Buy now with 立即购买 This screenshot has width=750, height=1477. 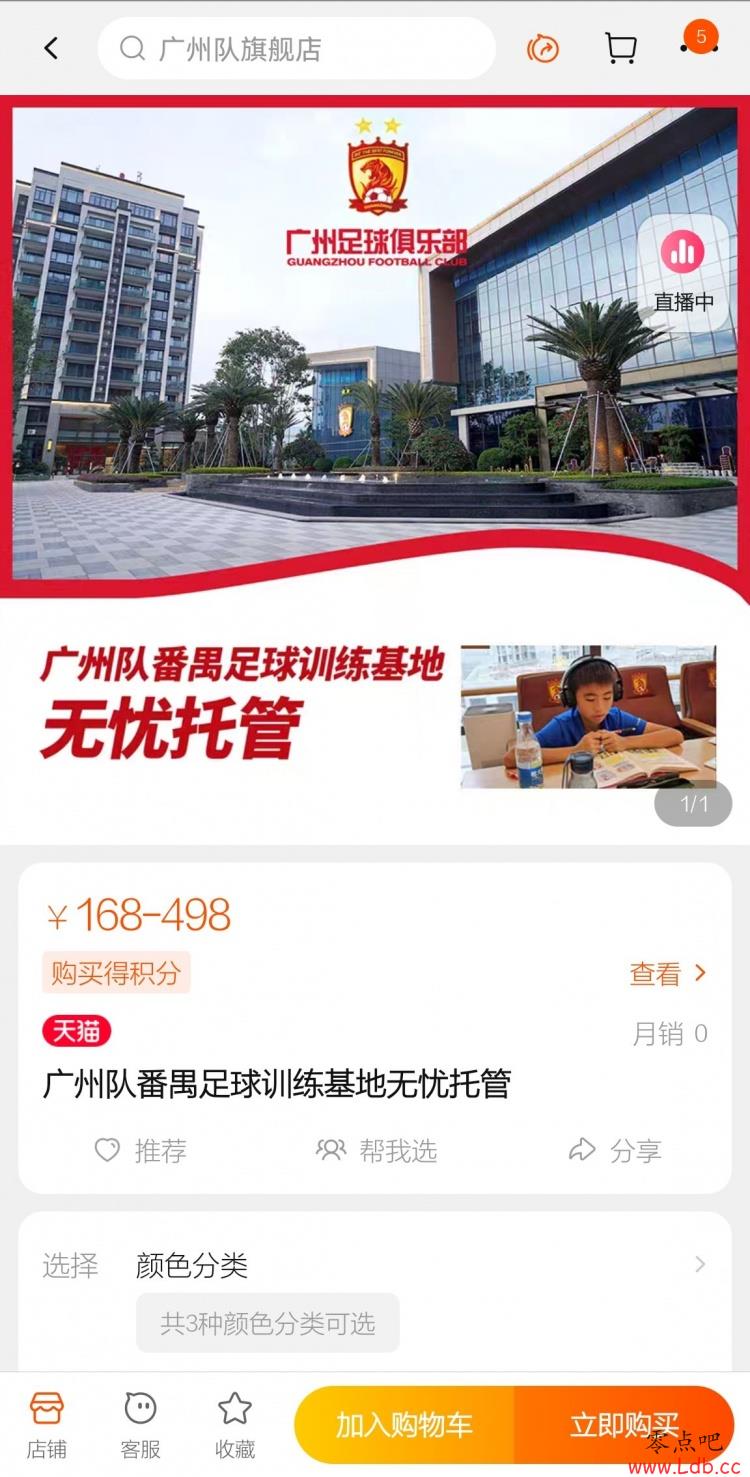pyautogui.click(x=623, y=1425)
